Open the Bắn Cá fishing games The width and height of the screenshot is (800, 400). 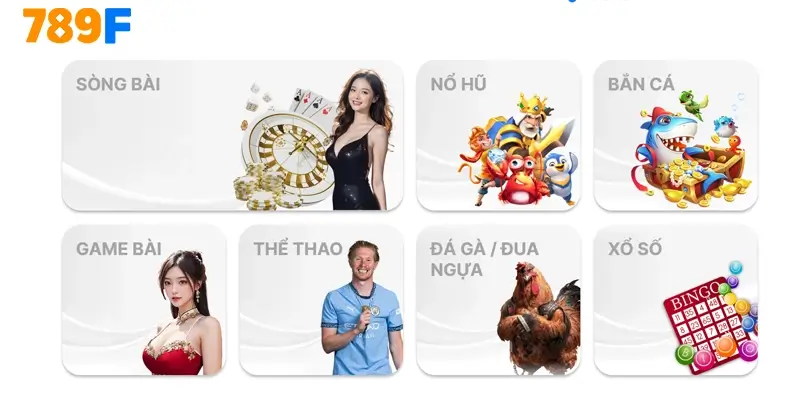click(675, 135)
